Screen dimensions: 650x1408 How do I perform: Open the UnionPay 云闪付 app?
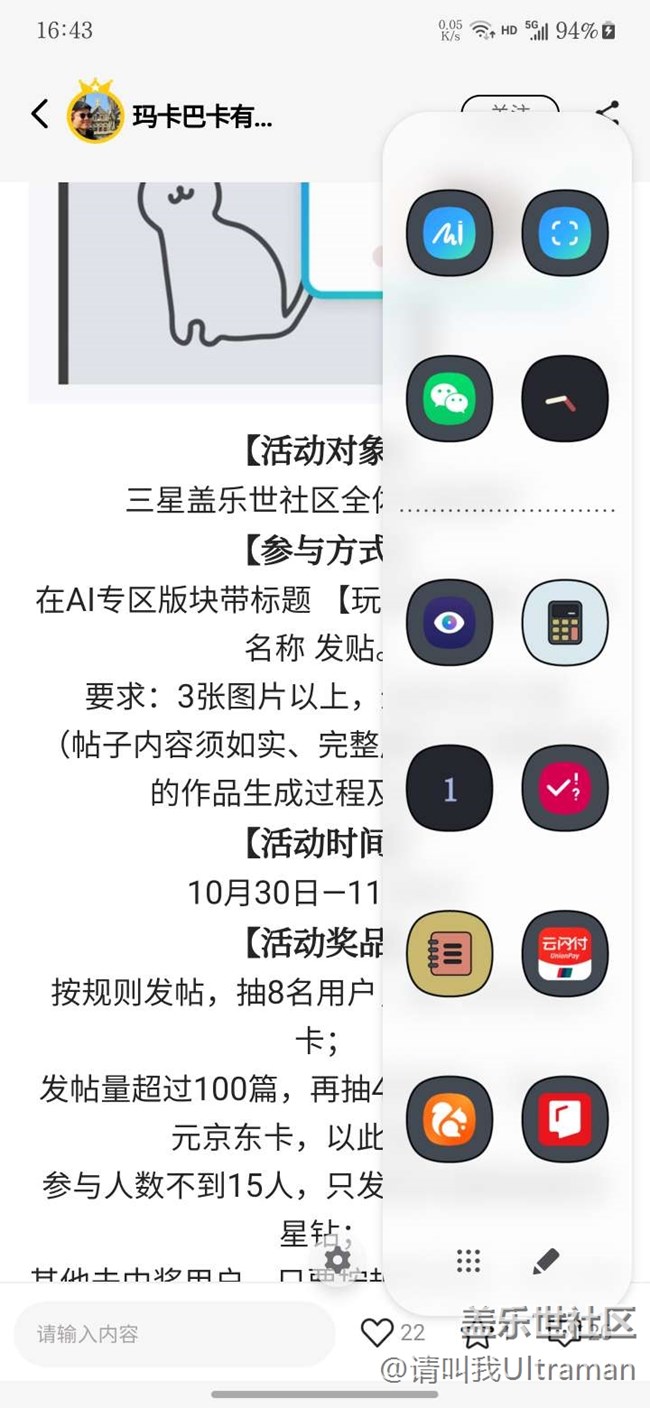pos(565,954)
